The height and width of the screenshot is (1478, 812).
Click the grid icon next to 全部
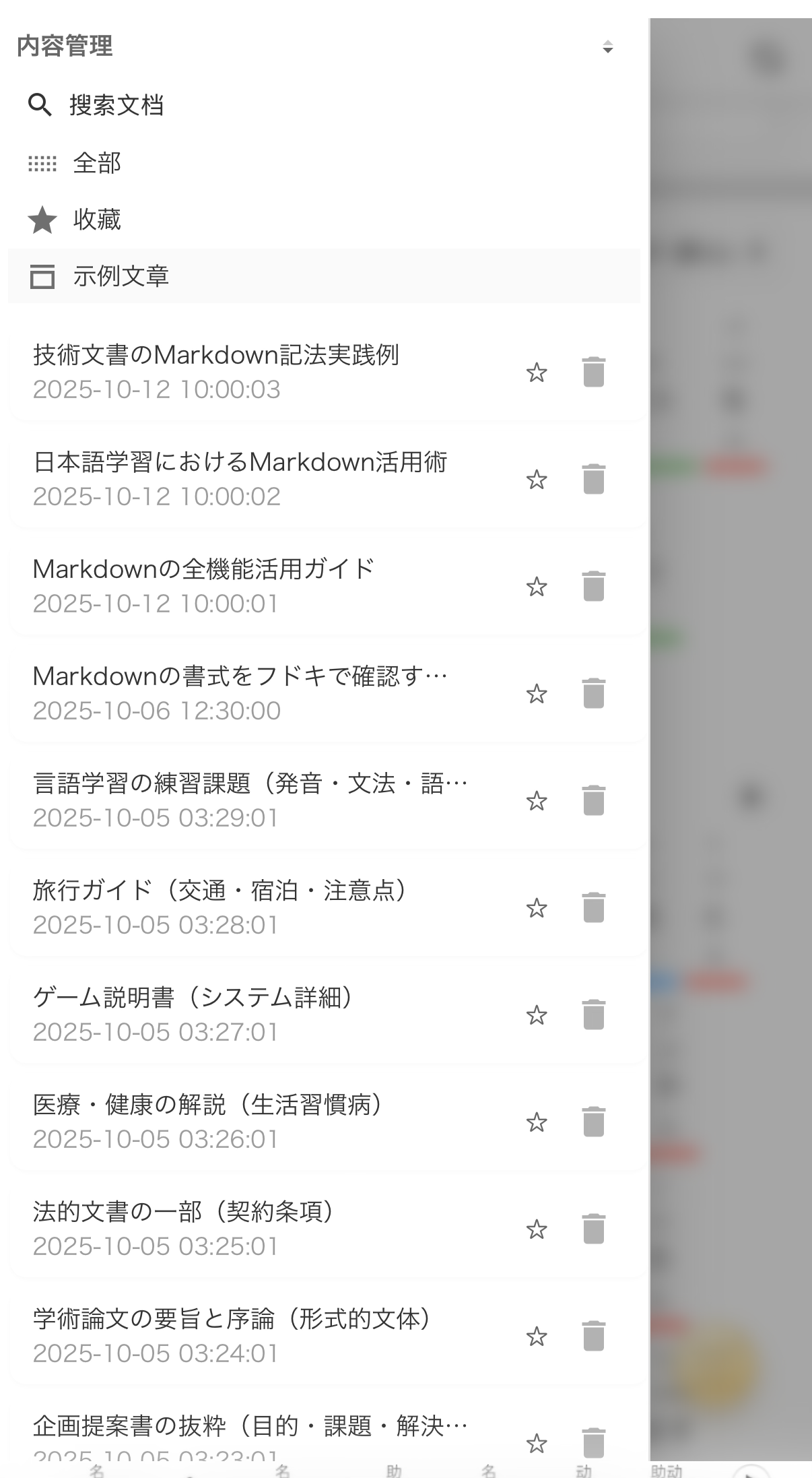pos(42,162)
